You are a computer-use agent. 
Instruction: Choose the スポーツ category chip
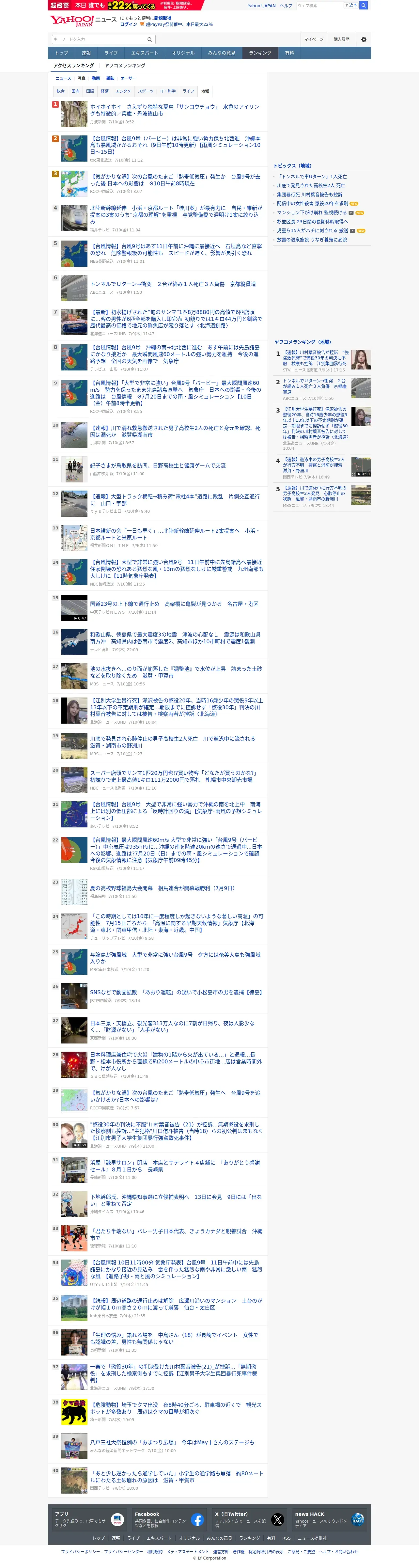point(145,91)
